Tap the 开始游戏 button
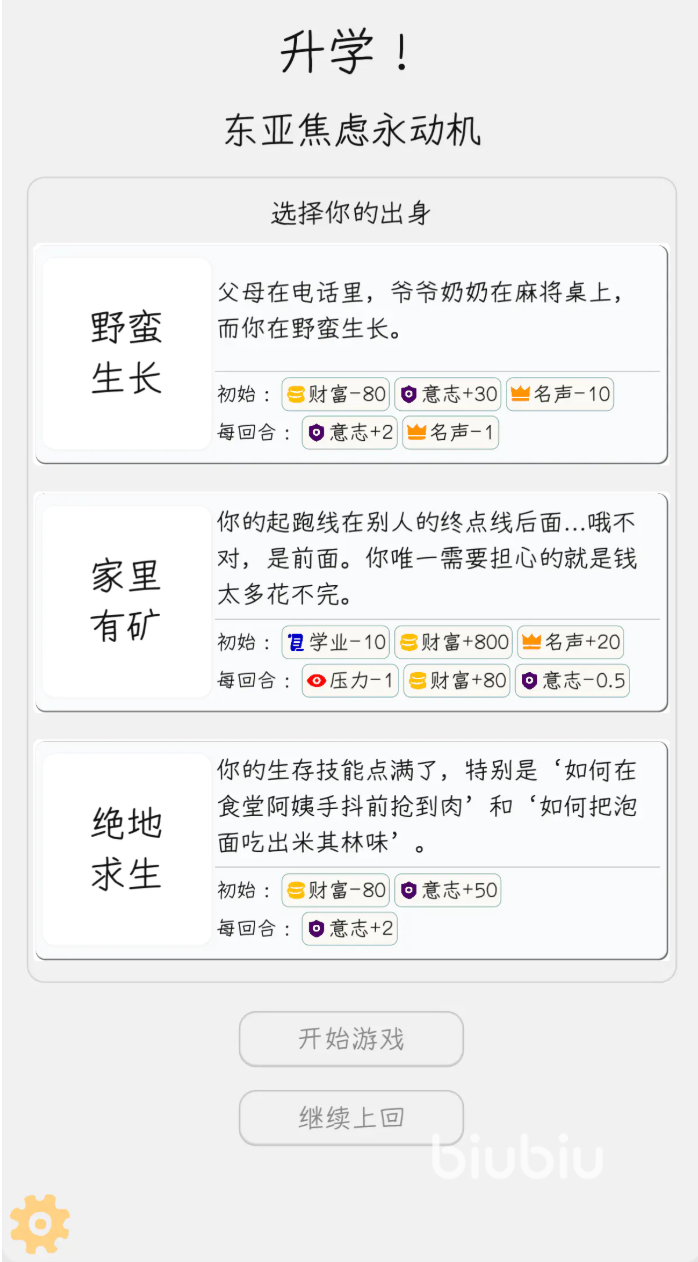Screen dimensions: 698x1262 [x=351, y=1039]
